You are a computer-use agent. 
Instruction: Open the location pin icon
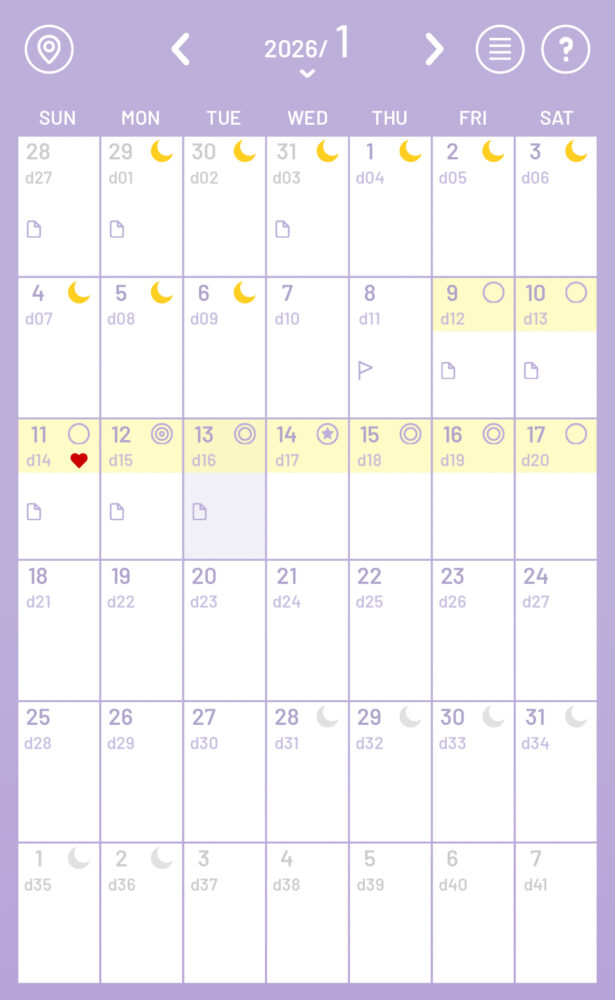click(x=49, y=49)
